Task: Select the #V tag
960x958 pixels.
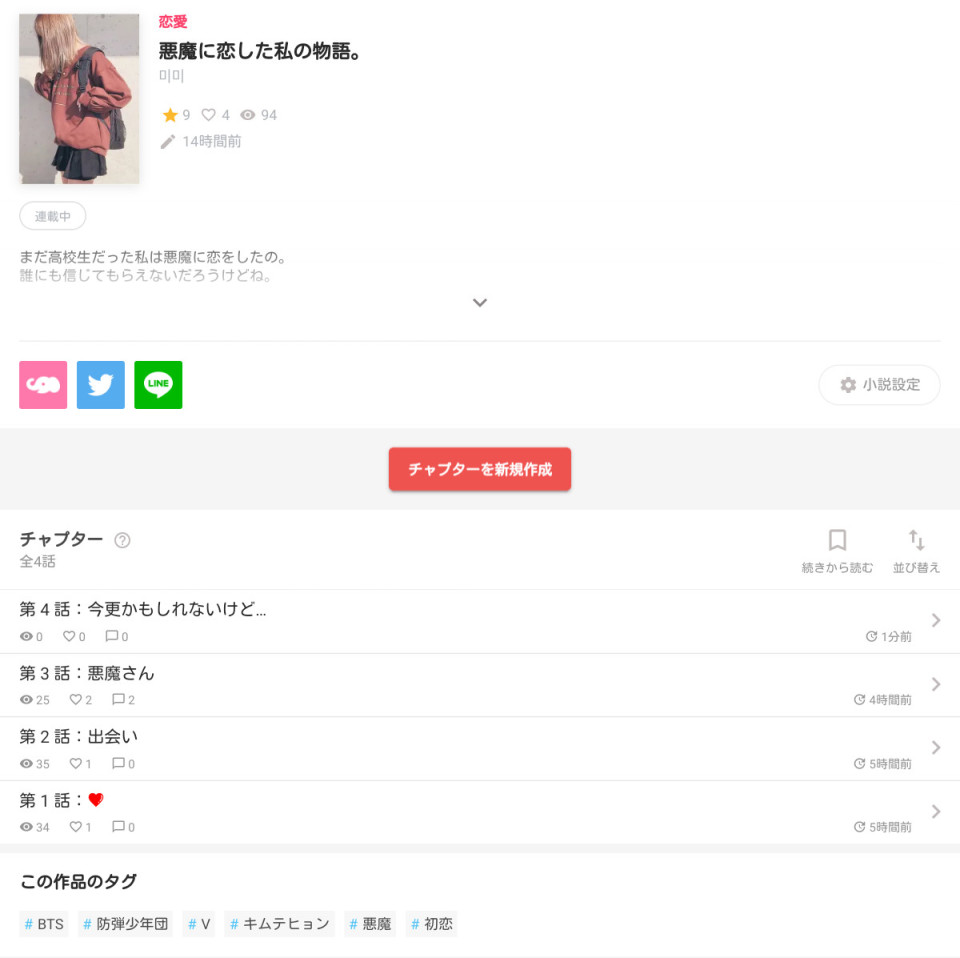Action: pyautogui.click(x=199, y=924)
